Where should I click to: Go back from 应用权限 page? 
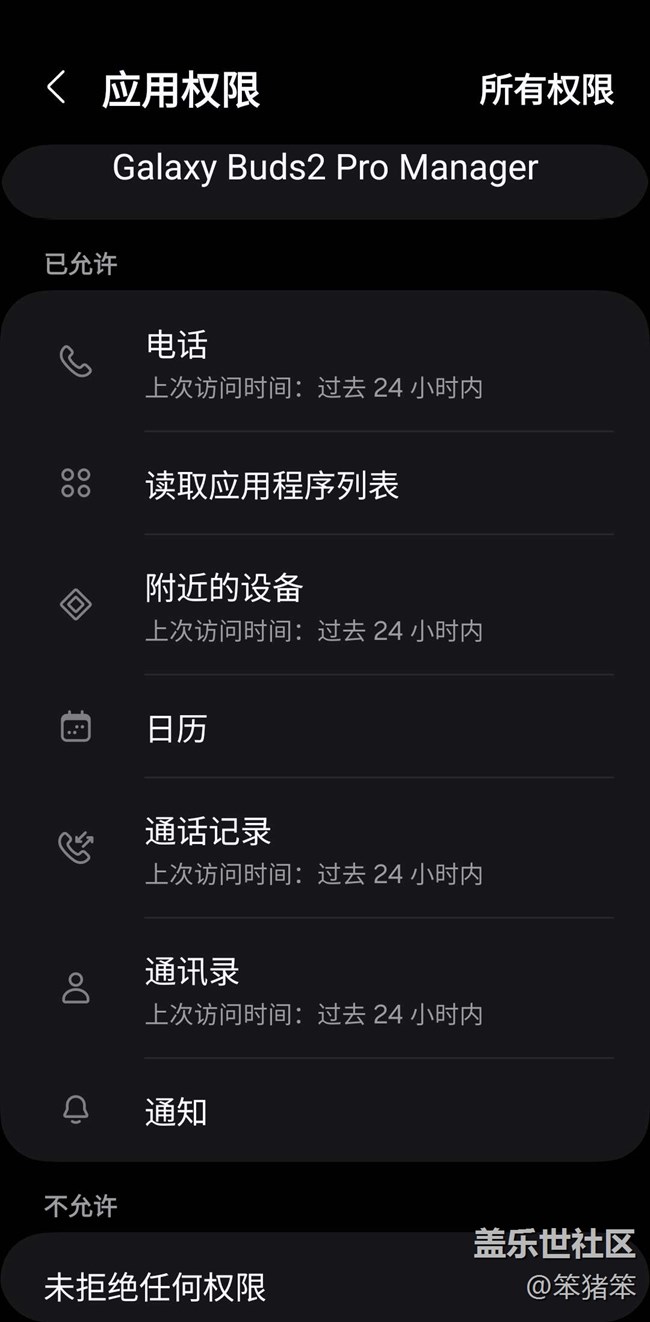tap(56, 89)
